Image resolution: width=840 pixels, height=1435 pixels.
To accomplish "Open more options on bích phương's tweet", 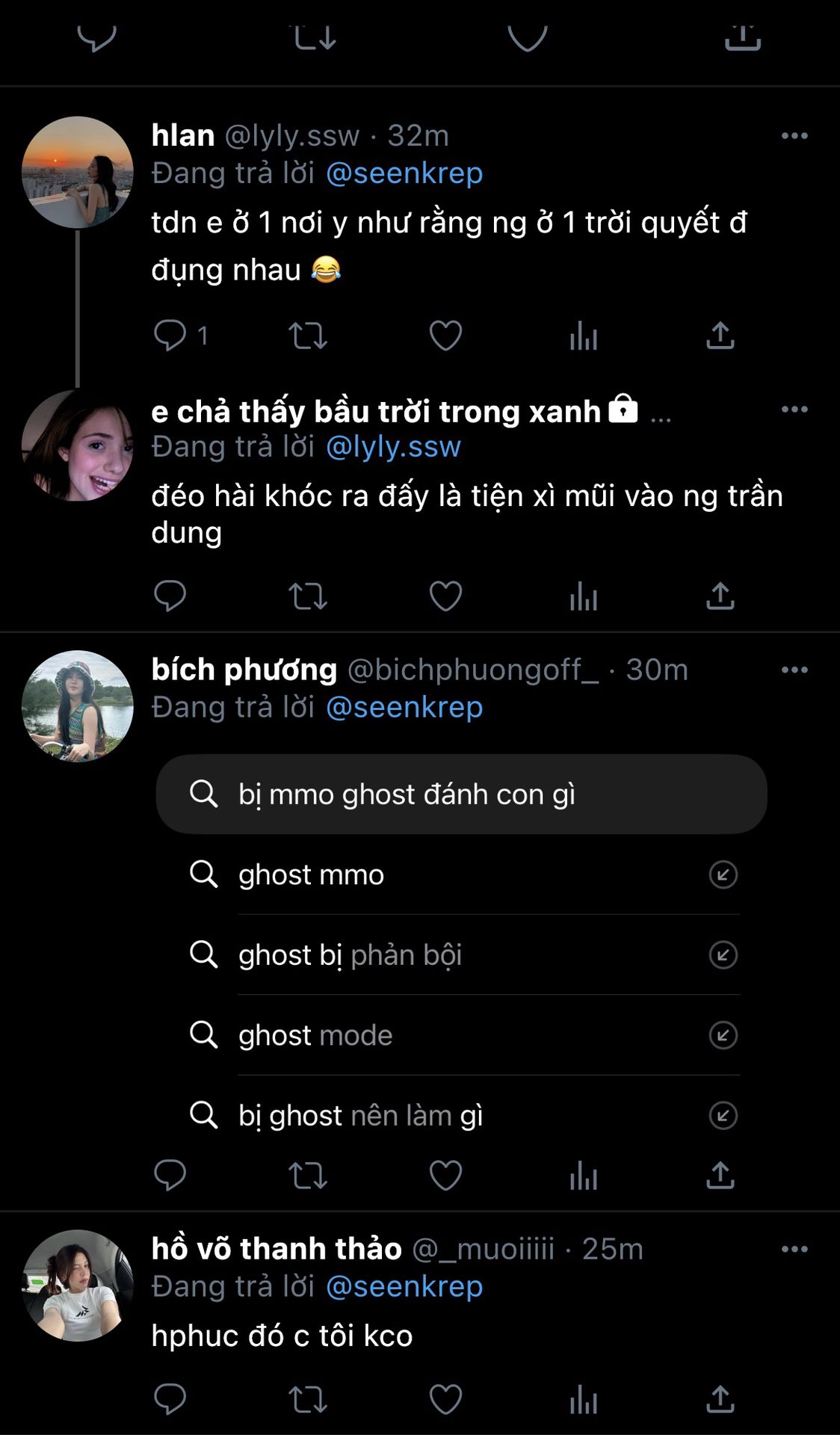I will click(x=794, y=670).
